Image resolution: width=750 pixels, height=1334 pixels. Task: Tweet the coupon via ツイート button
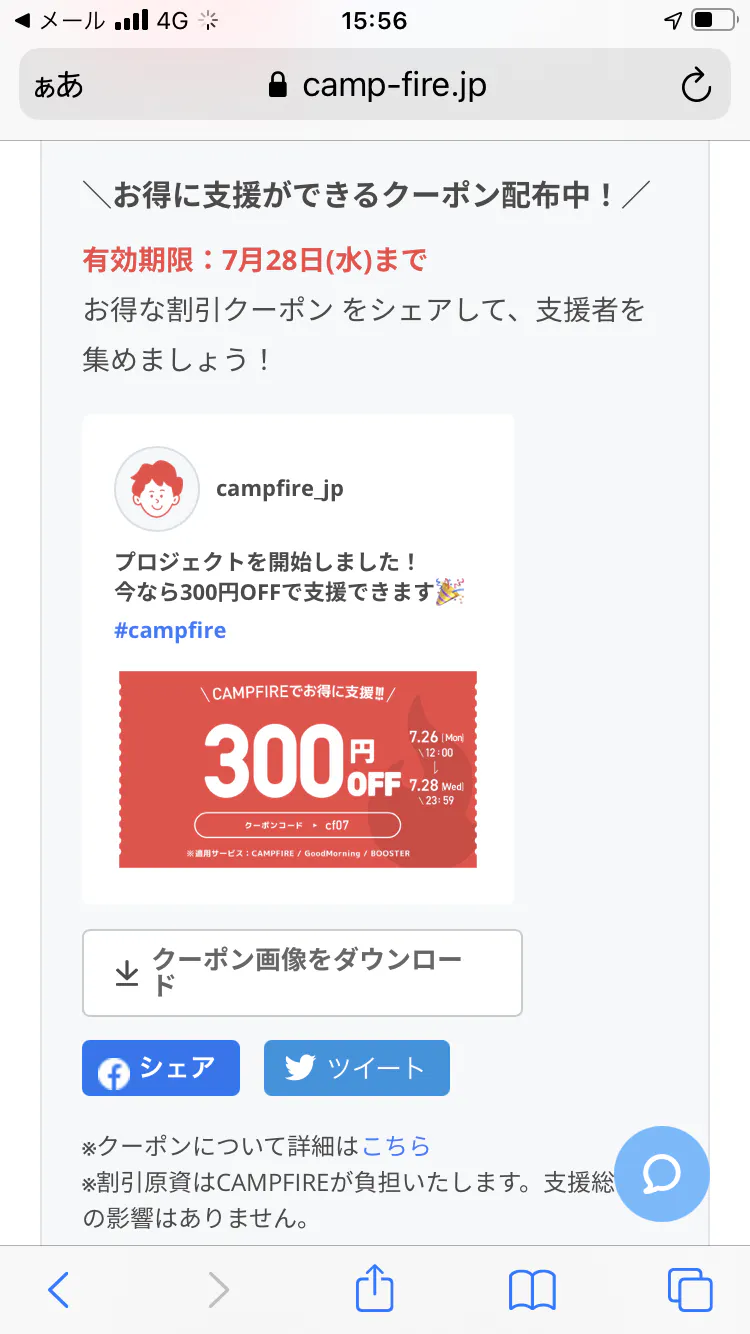(x=356, y=1068)
